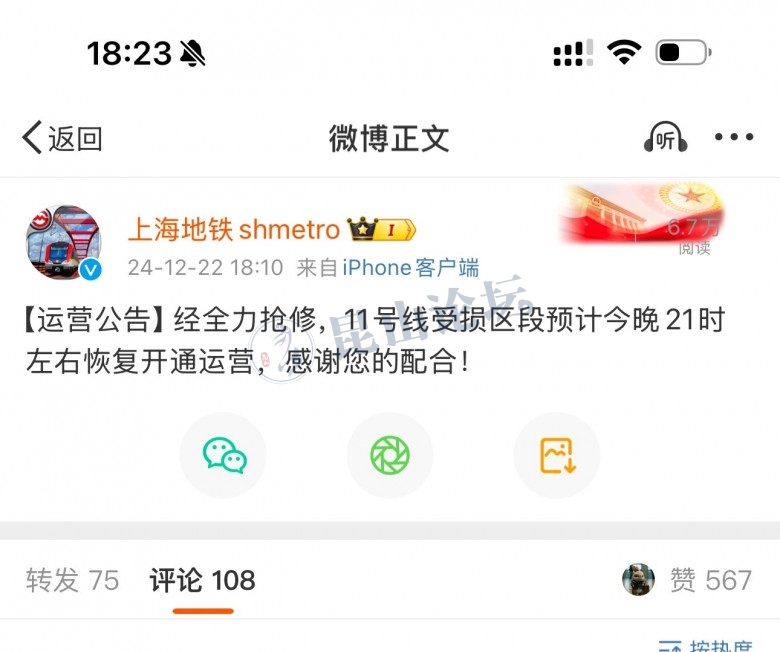
Task: Open the 上海地铁shmetro username link
Action: pyautogui.click(x=234, y=229)
